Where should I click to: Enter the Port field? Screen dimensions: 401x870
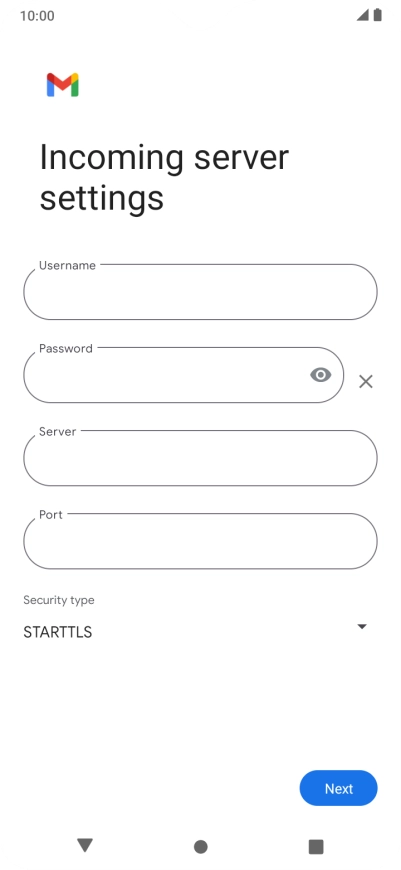coord(200,542)
